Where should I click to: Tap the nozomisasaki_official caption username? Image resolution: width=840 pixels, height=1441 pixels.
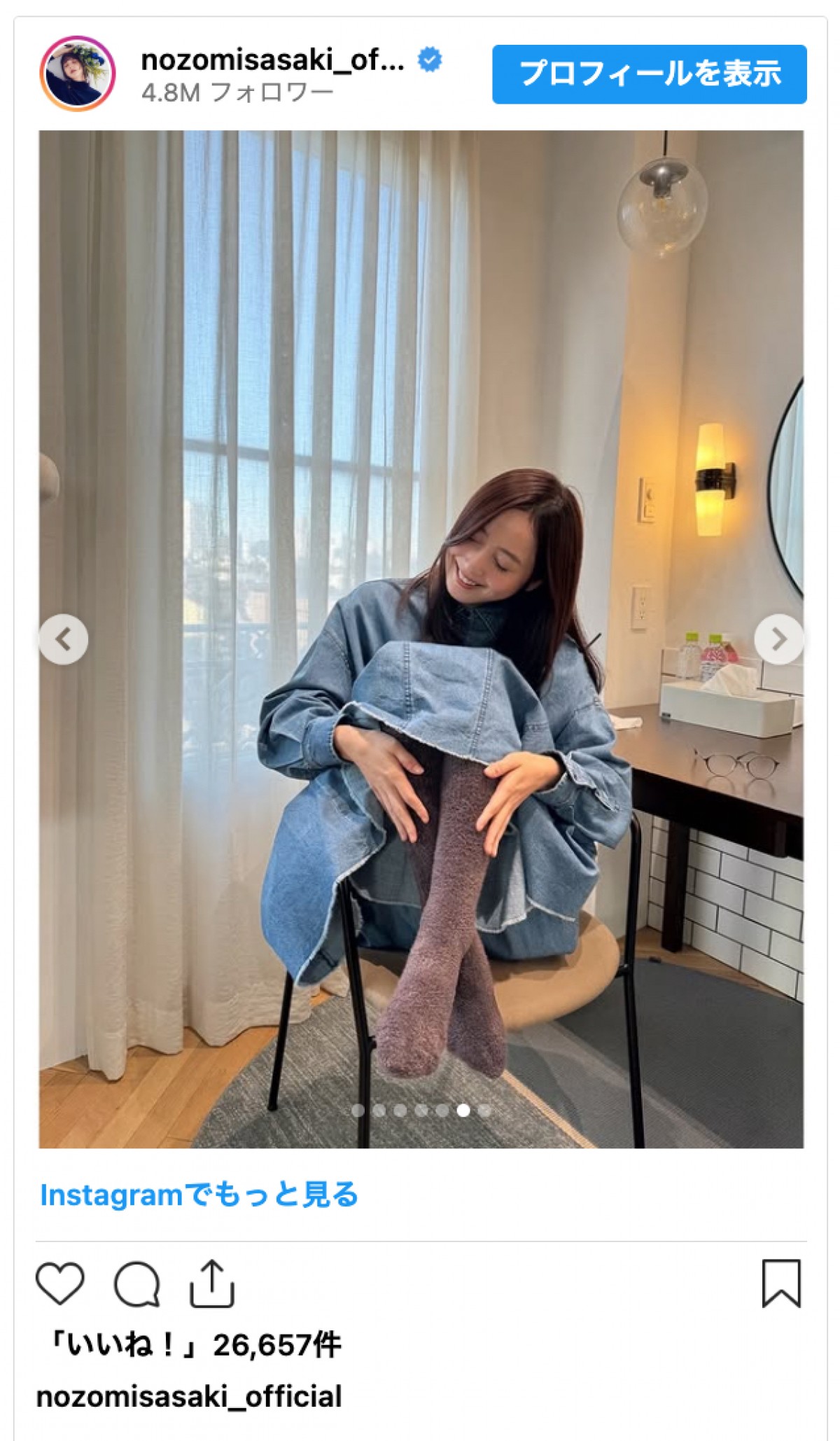pos(189,1396)
